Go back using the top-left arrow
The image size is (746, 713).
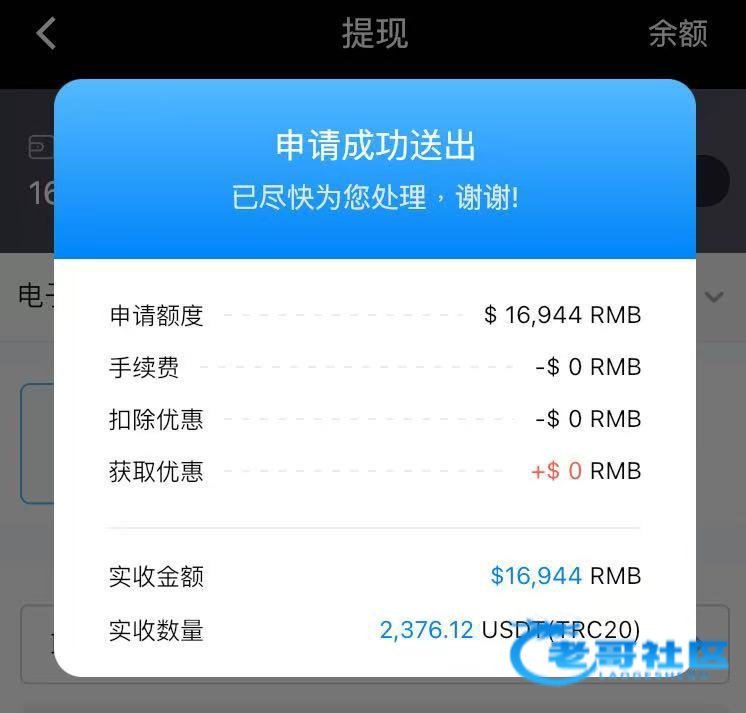(x=46, y=33)
